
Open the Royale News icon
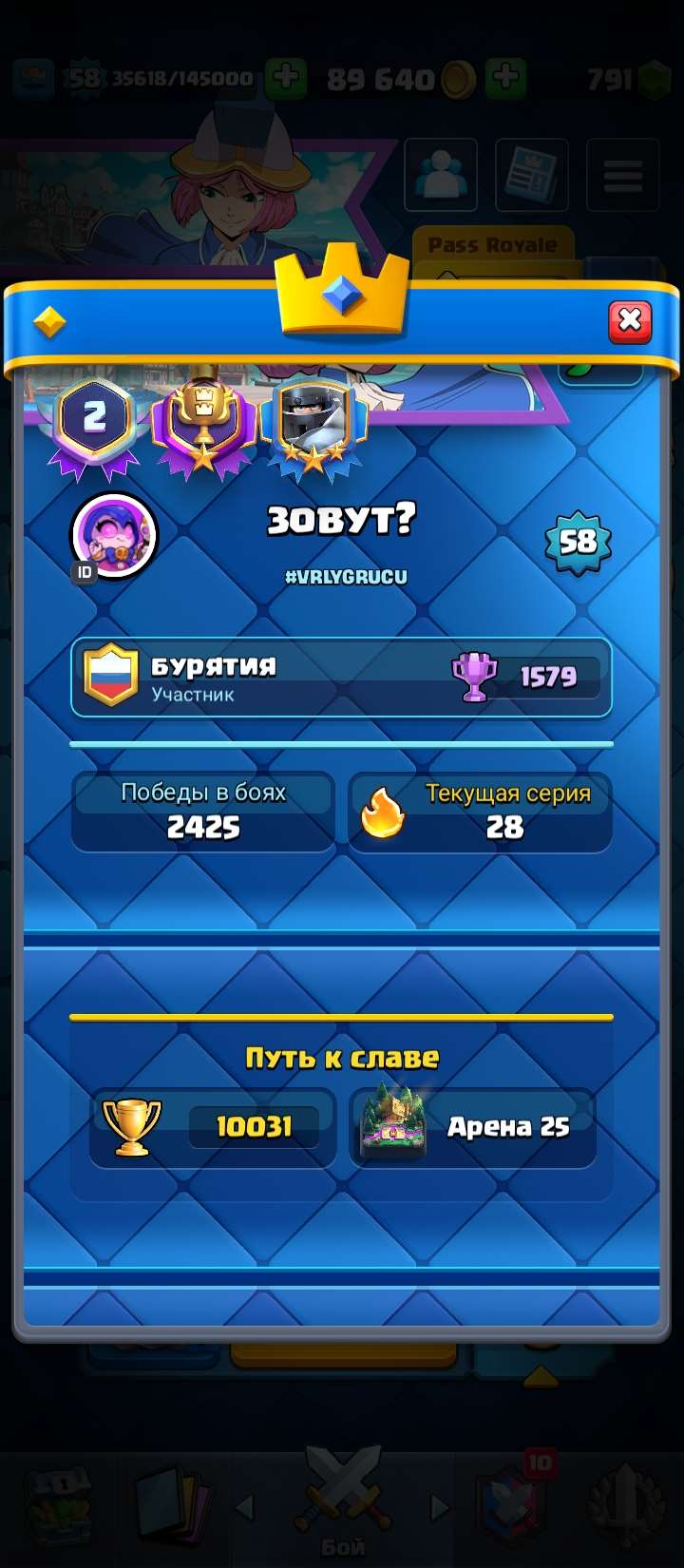click(x=532, y=175)
